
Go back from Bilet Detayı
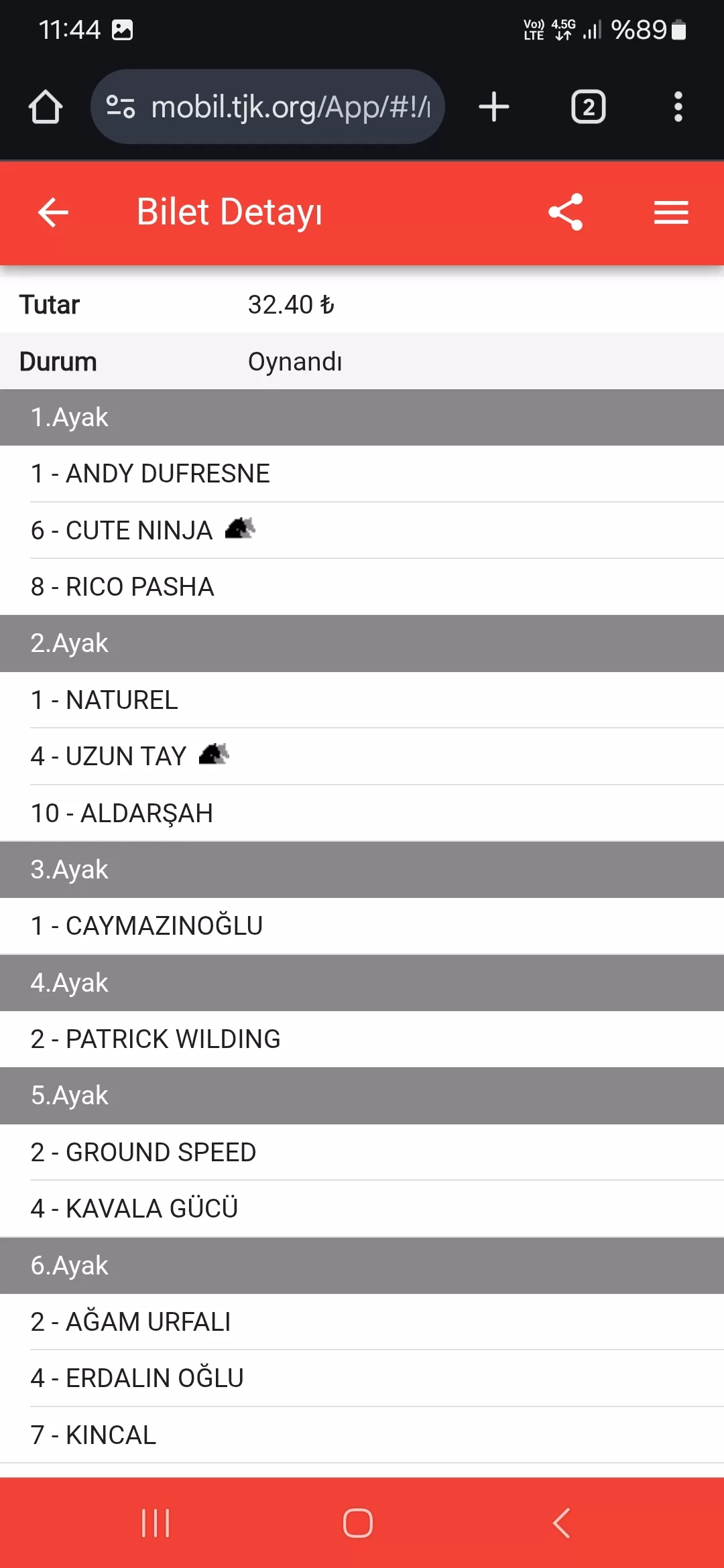(x=53, y=213)
